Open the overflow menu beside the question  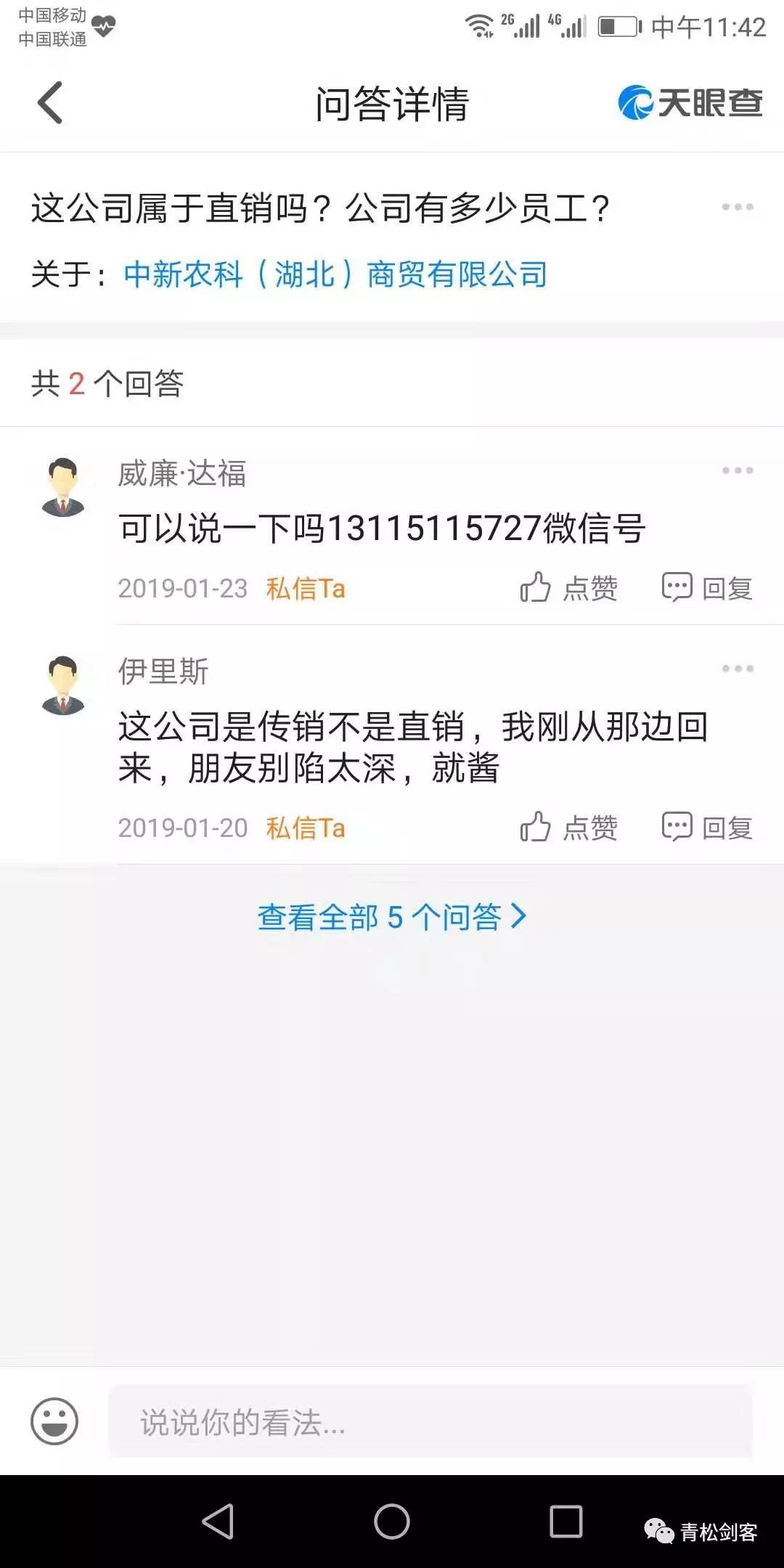coord(737,208)
